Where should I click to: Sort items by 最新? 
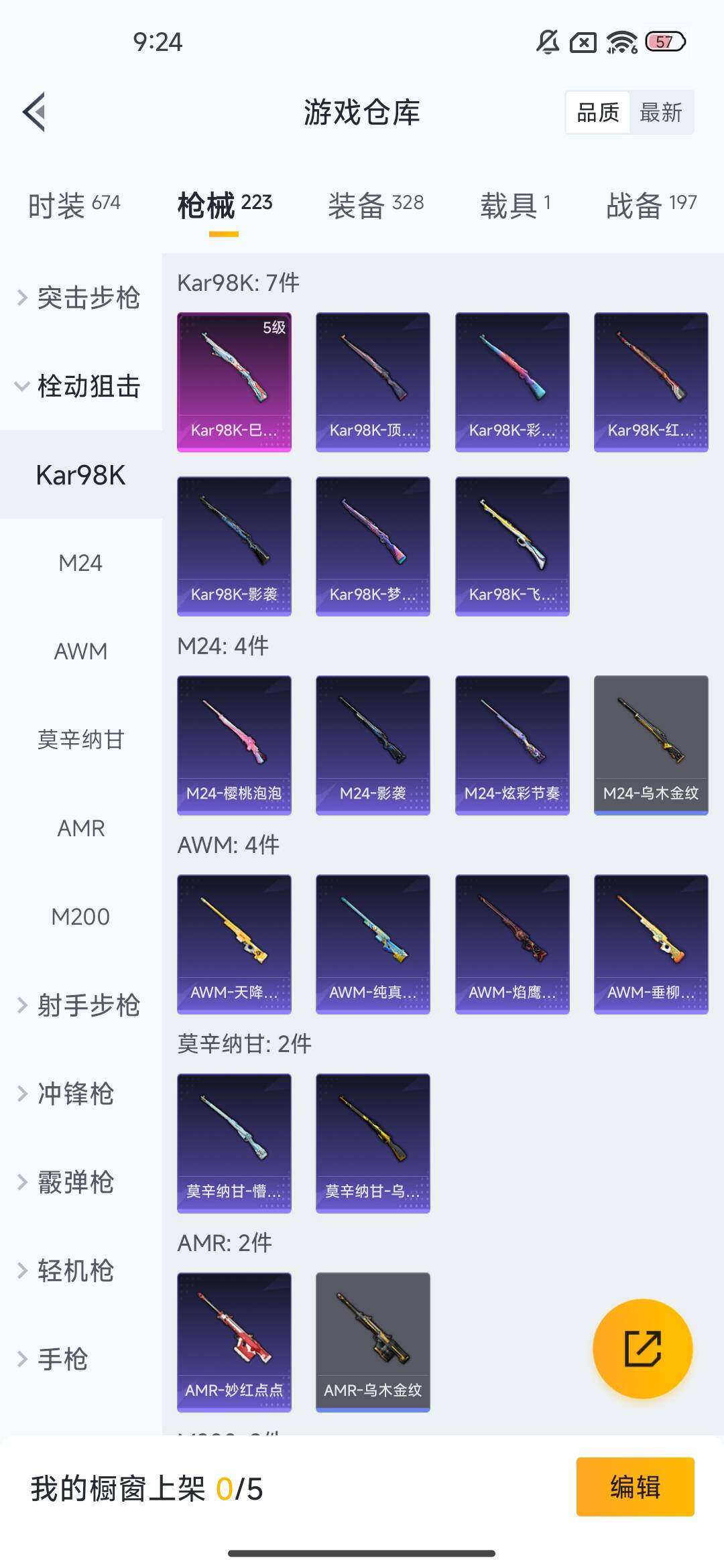pos(660,113)
